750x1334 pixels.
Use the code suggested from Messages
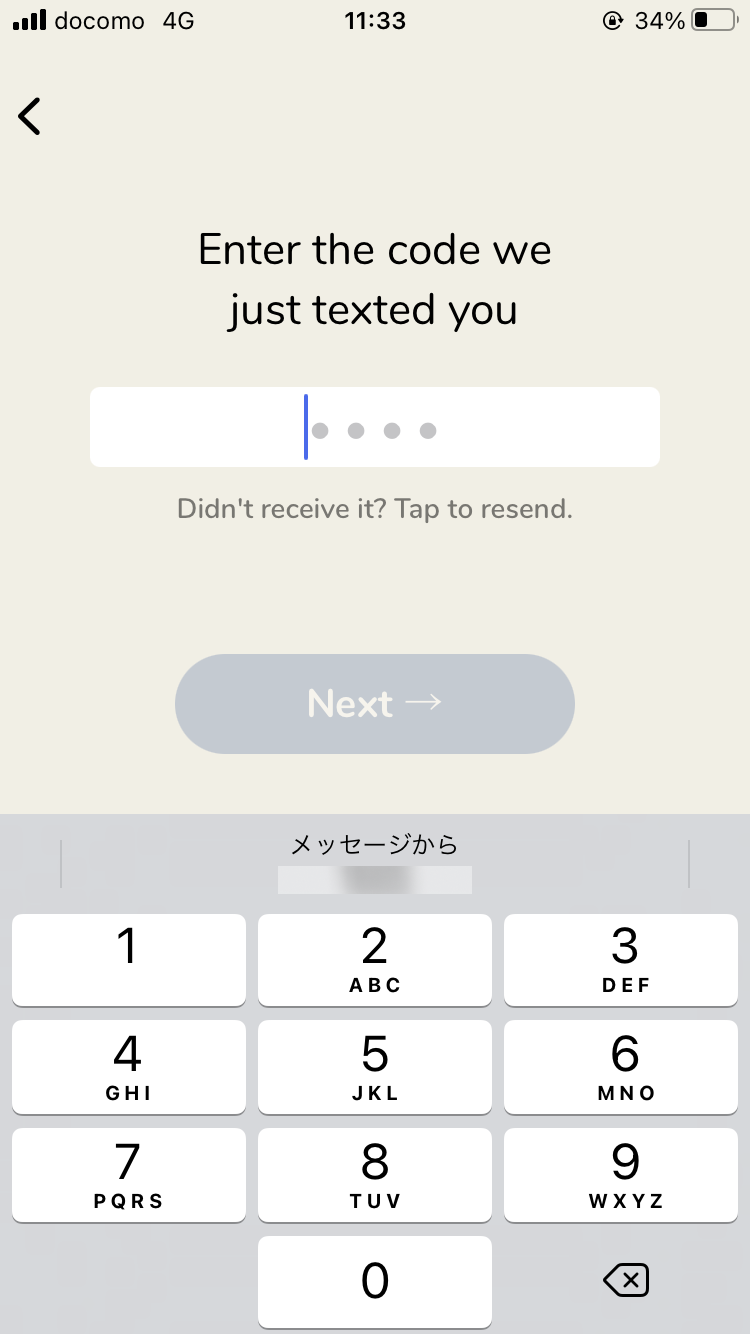pos(375,863)
